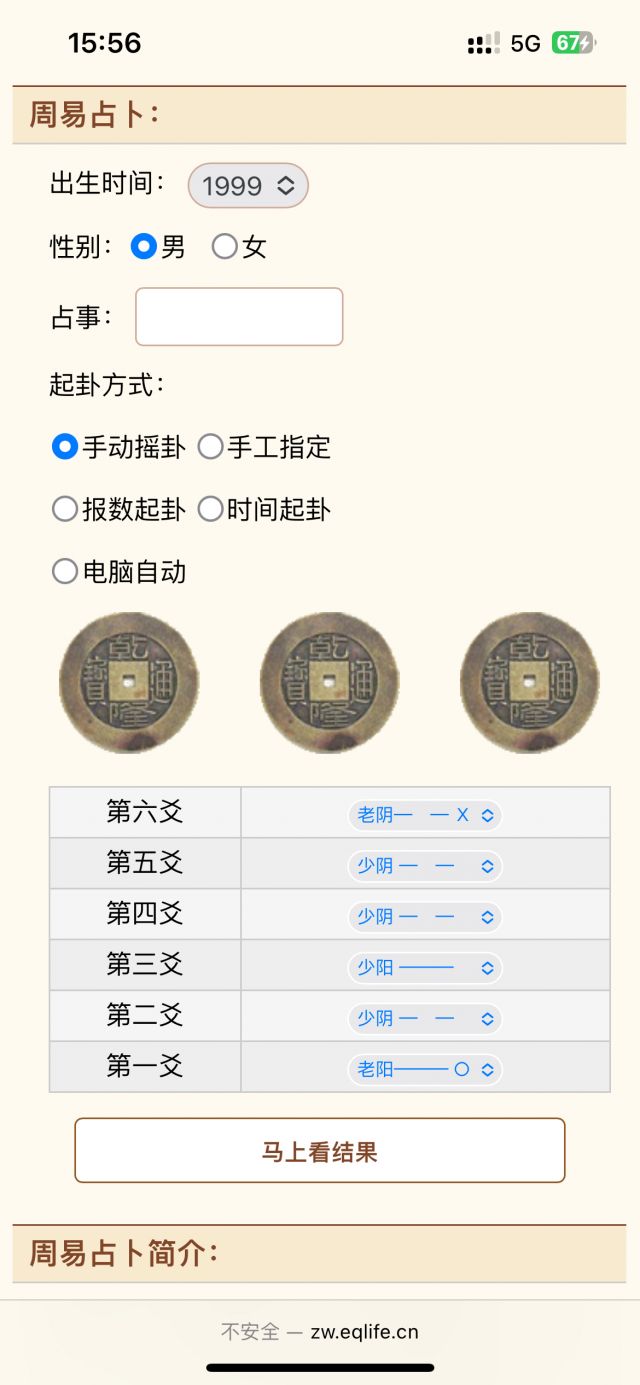Choose 报数起卦 method
640x1385 pixels.
(65, 509)
